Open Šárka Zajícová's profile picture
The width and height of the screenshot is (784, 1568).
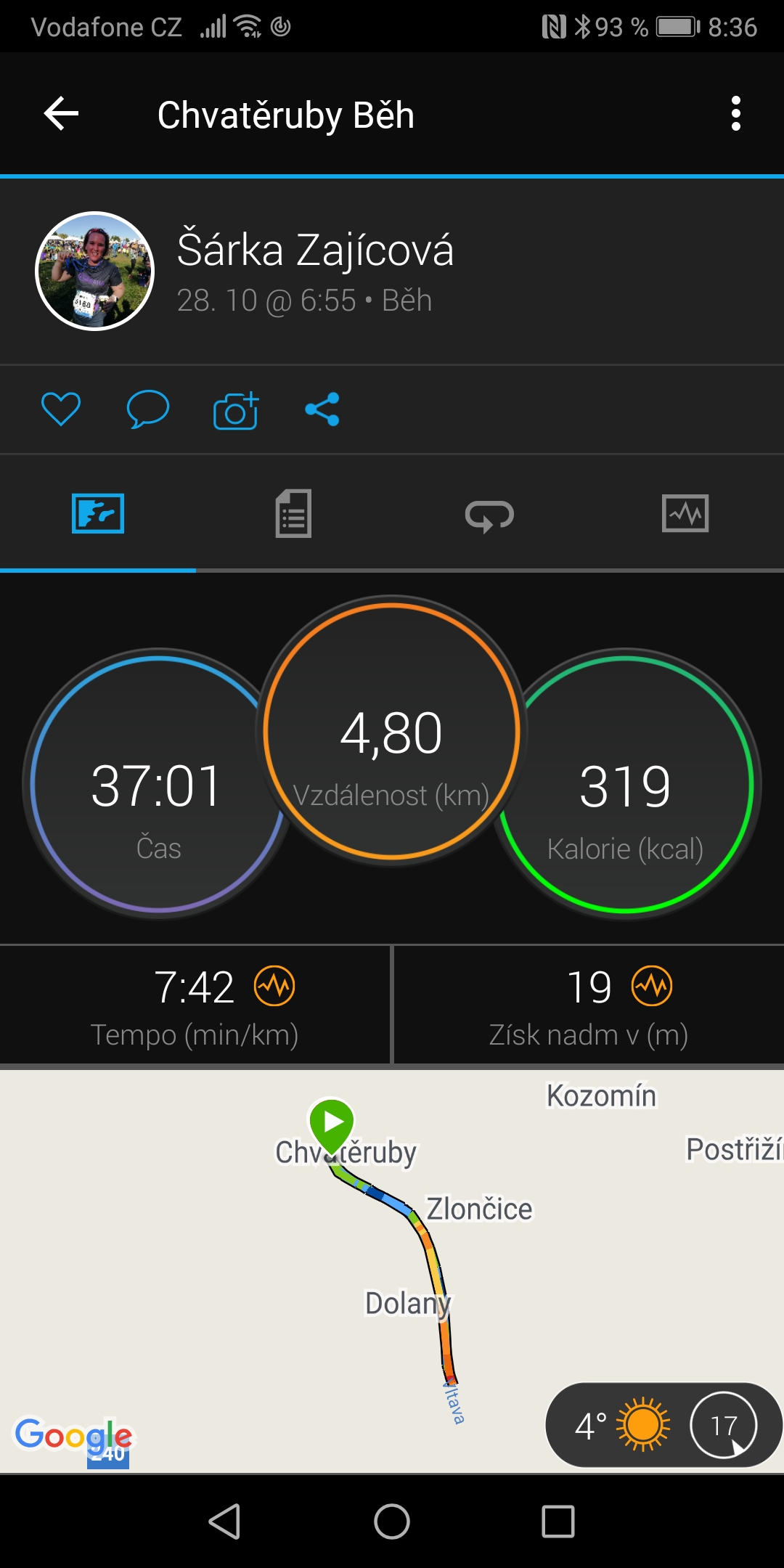95,271
